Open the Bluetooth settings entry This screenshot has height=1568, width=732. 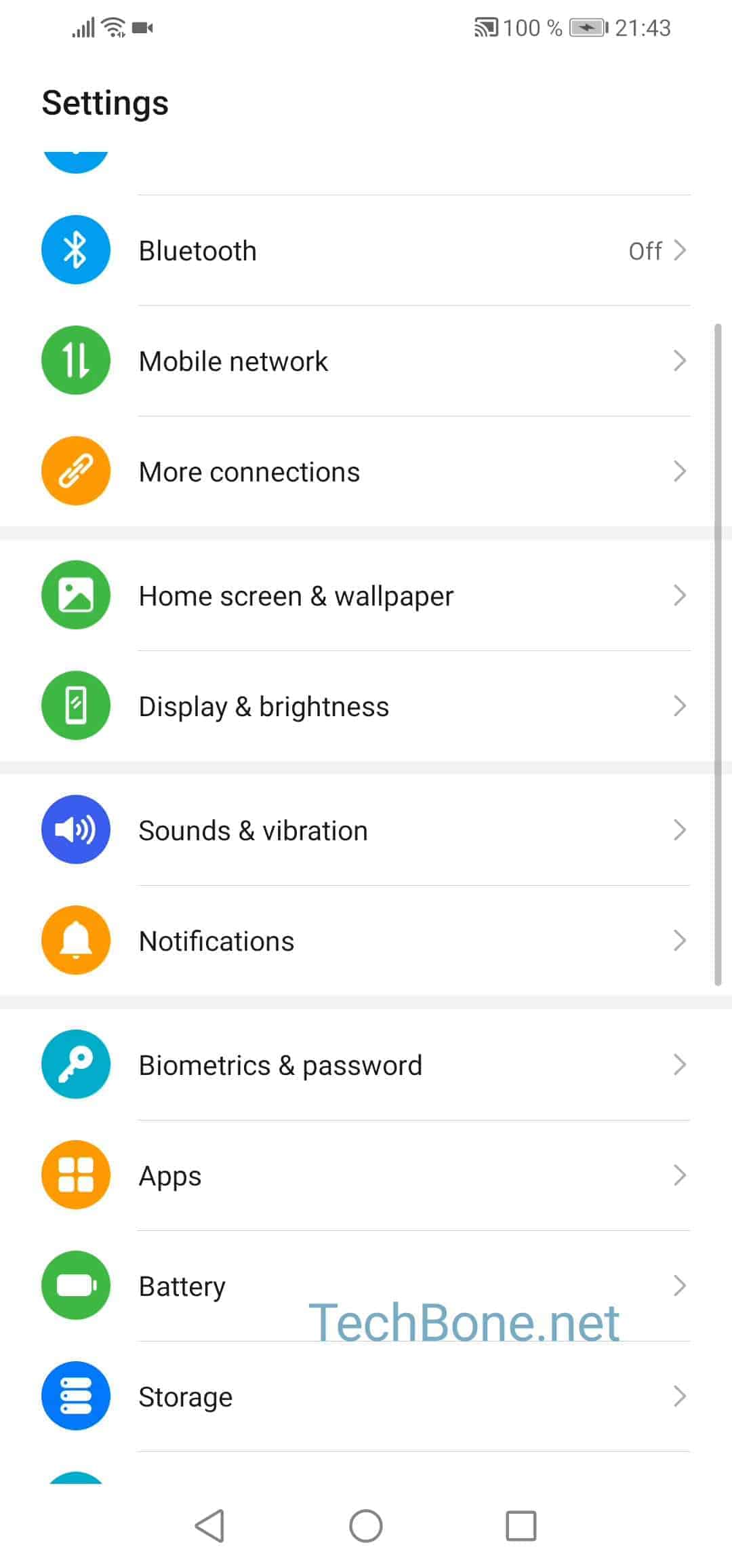[x=366, y=250]
